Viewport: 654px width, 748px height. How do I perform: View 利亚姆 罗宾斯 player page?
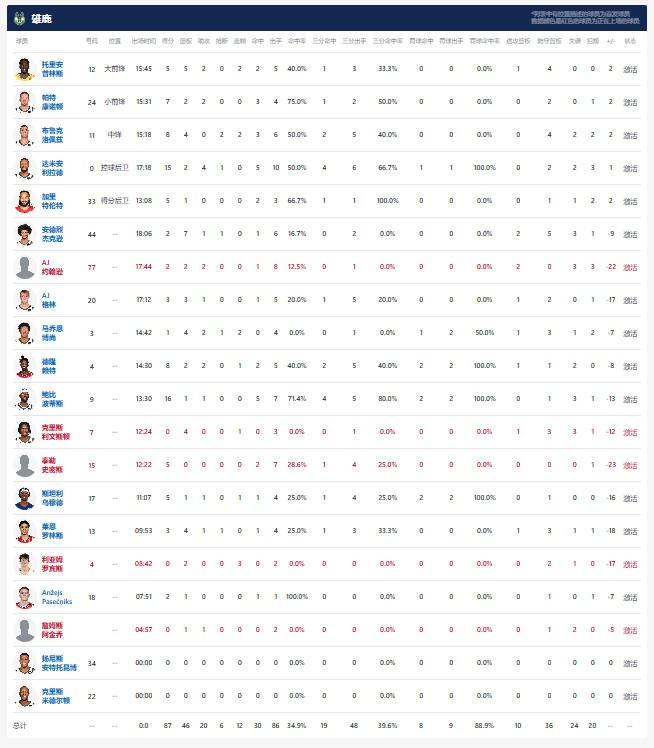point(54,564)
